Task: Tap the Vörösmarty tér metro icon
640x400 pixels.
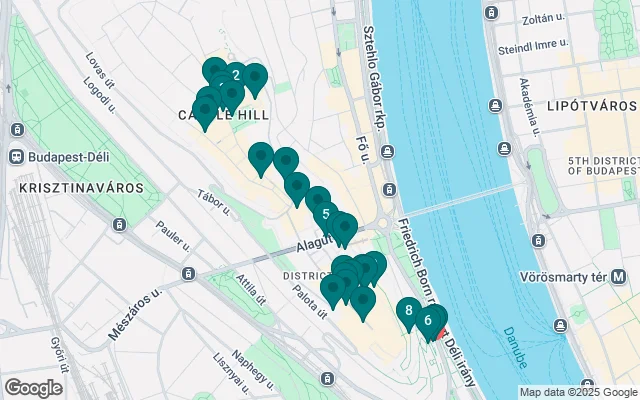Action: click(x=620, y=276)
